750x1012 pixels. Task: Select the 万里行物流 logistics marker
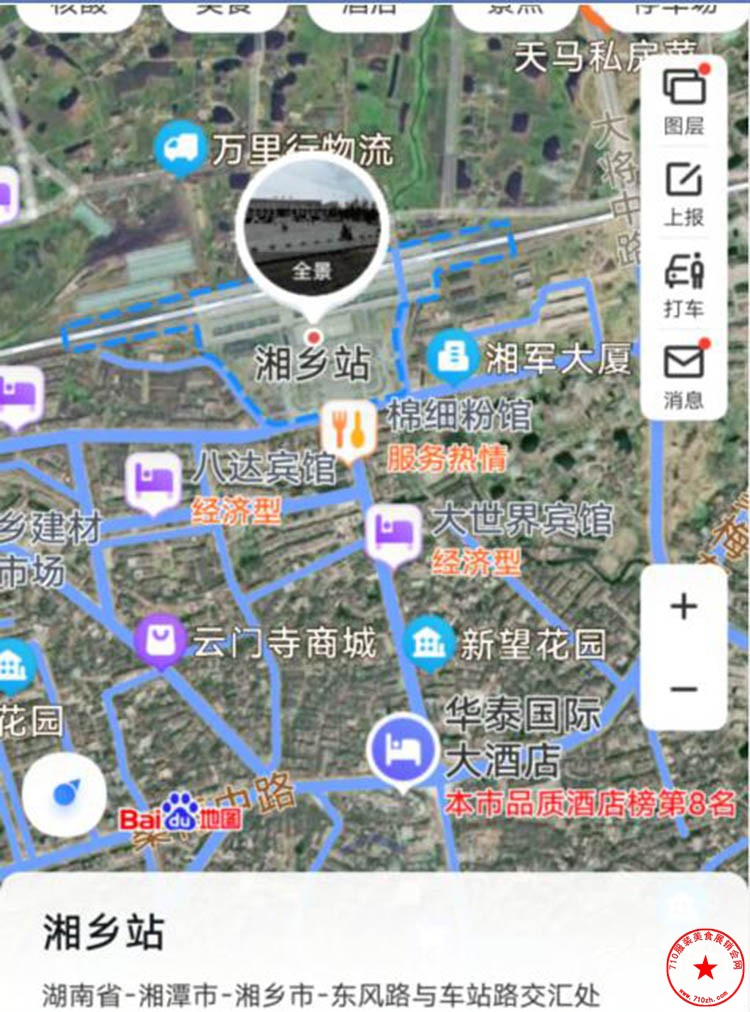(x=181, y=148)
